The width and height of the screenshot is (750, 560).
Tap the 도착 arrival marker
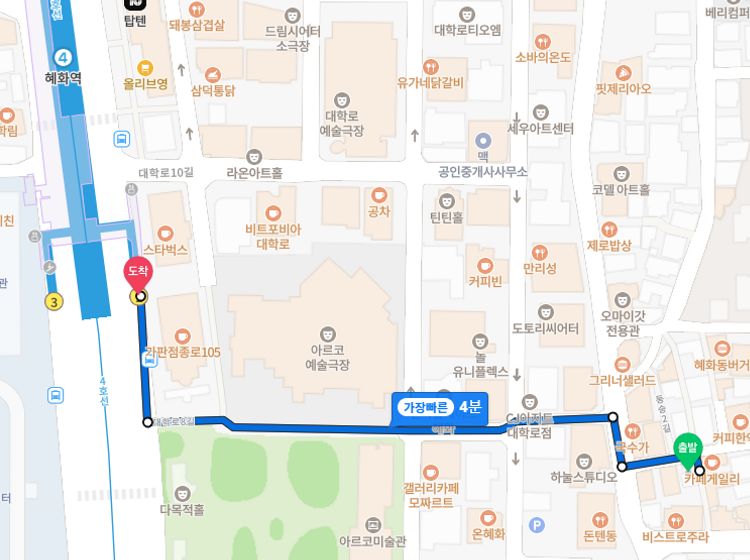tap(137, 272)
